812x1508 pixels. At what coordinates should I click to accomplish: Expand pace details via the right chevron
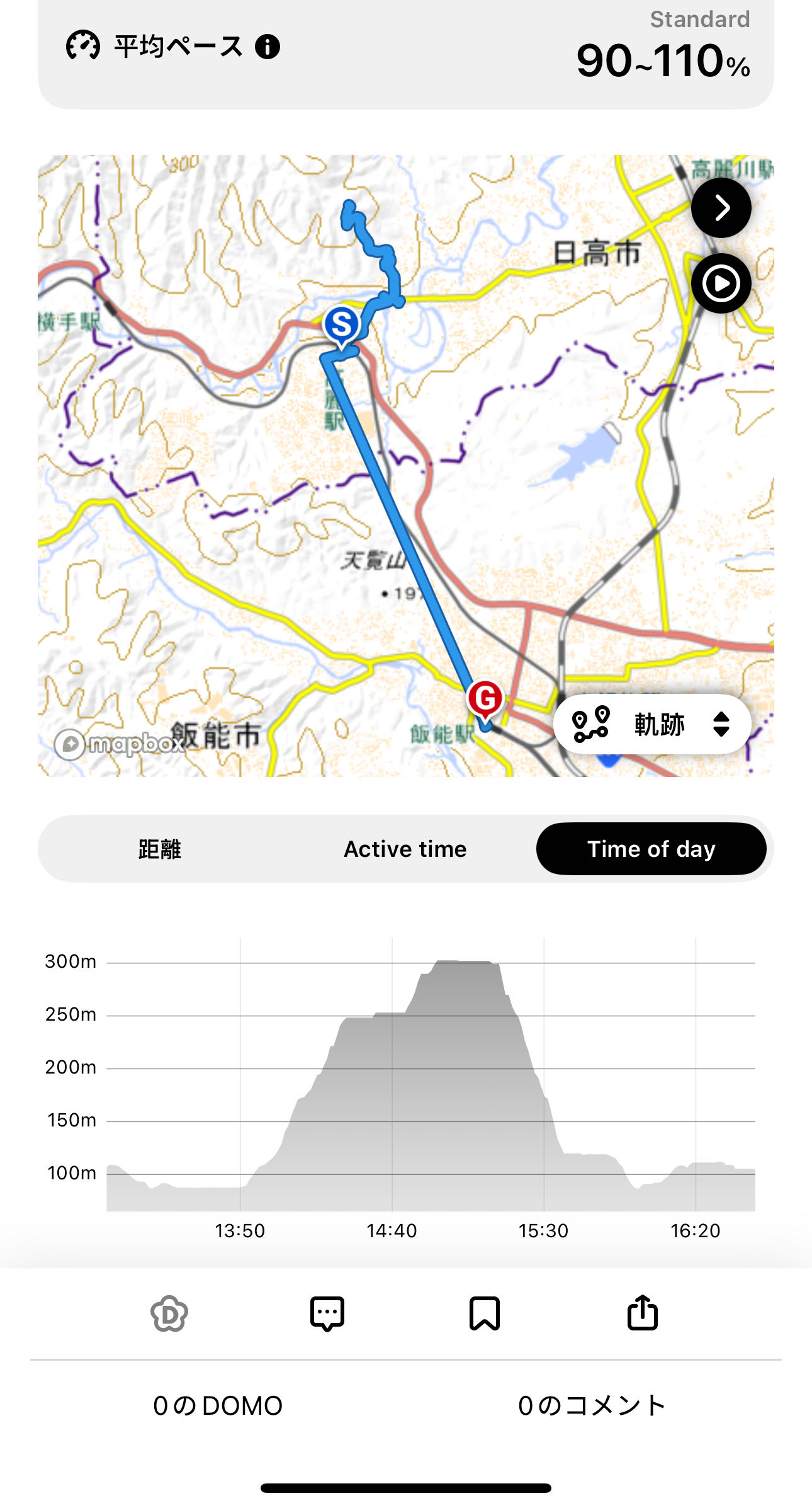[722, 209]
